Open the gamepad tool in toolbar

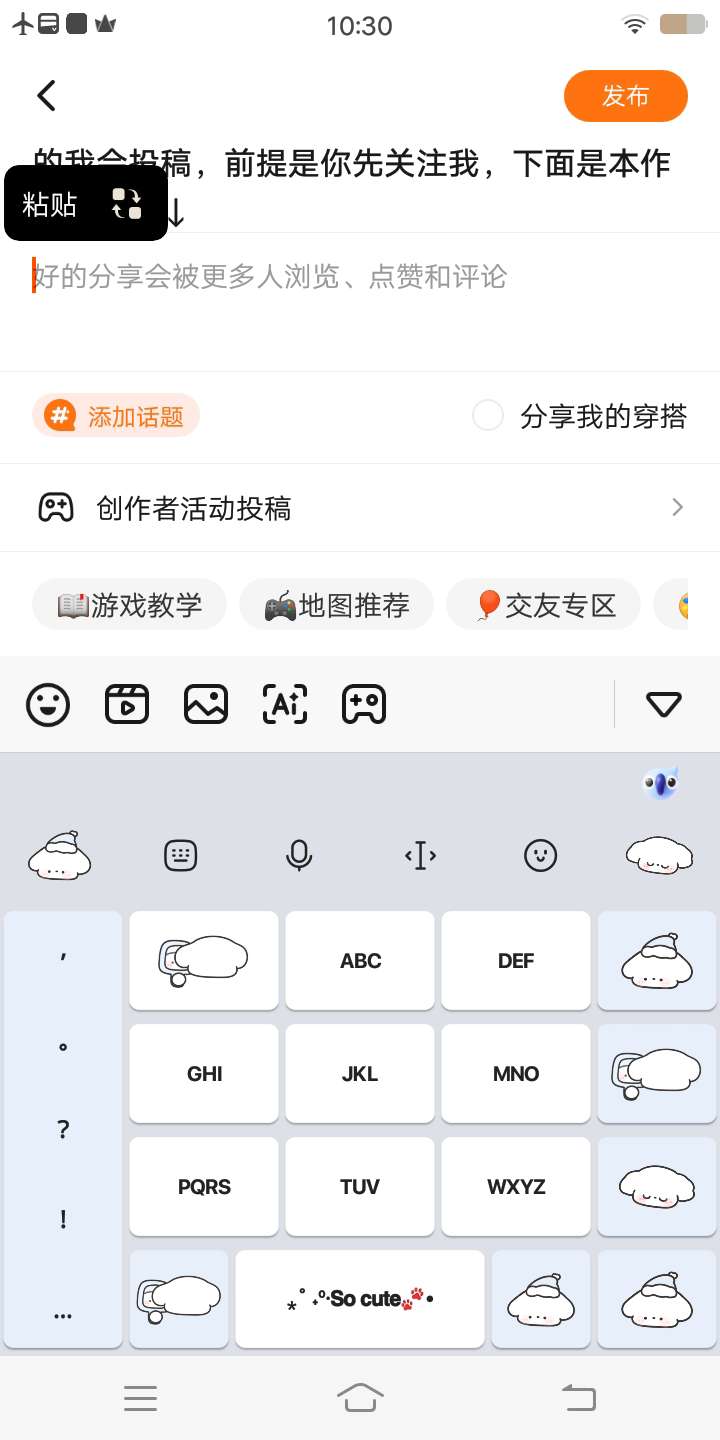point(364,705)
